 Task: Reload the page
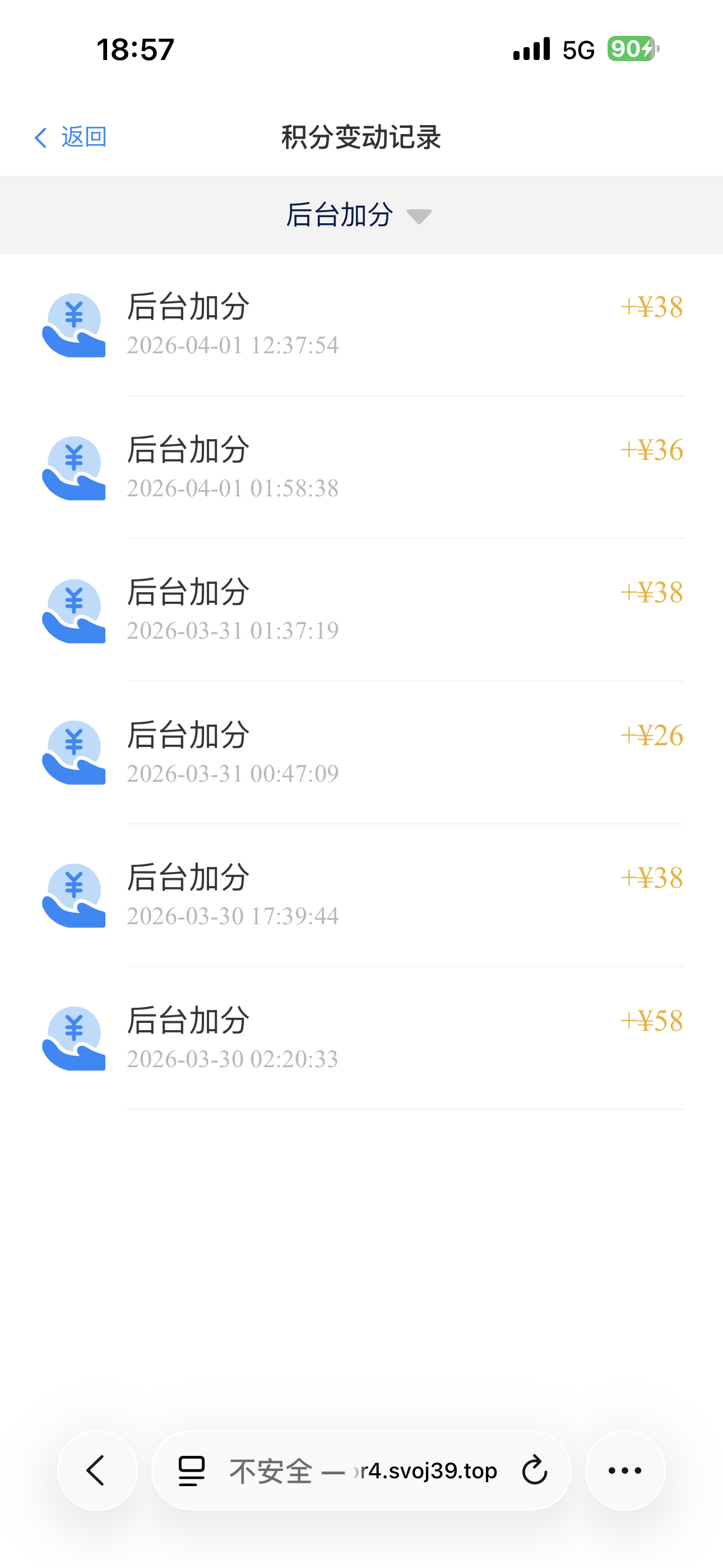534,1470
